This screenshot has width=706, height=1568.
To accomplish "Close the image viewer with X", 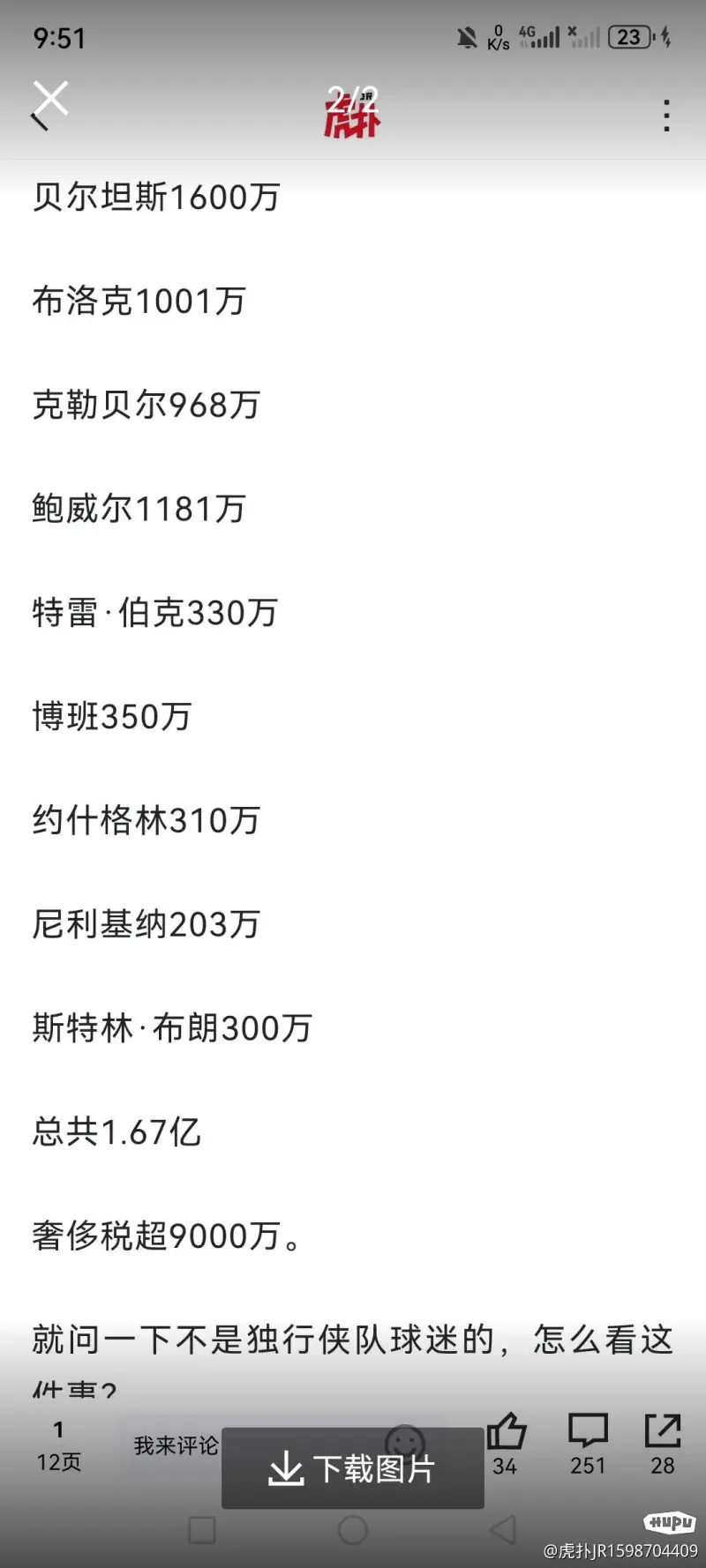I will pos(50,99).
